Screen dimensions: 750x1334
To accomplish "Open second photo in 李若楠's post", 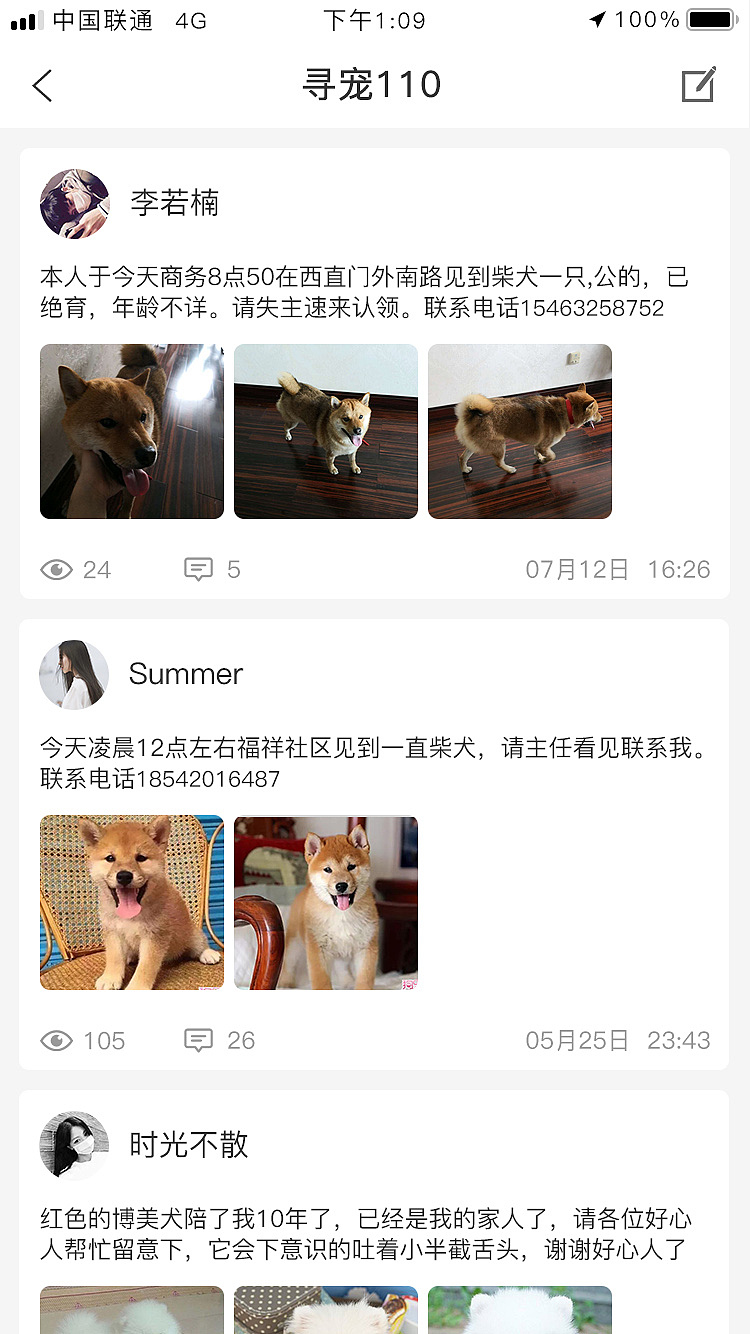I will click(x=326, y=432).
